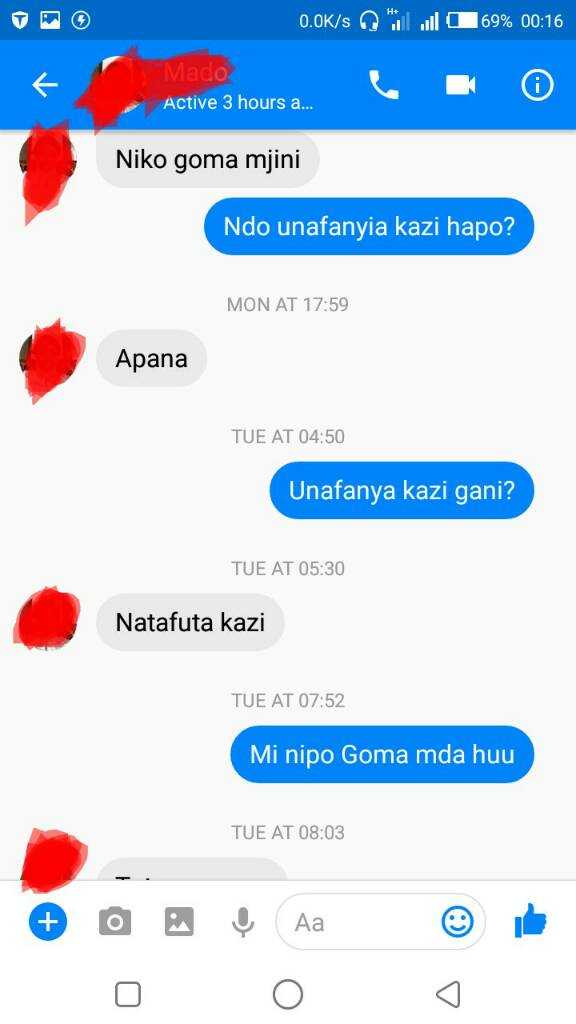Send a thumbs-up like

click(530, 921)
